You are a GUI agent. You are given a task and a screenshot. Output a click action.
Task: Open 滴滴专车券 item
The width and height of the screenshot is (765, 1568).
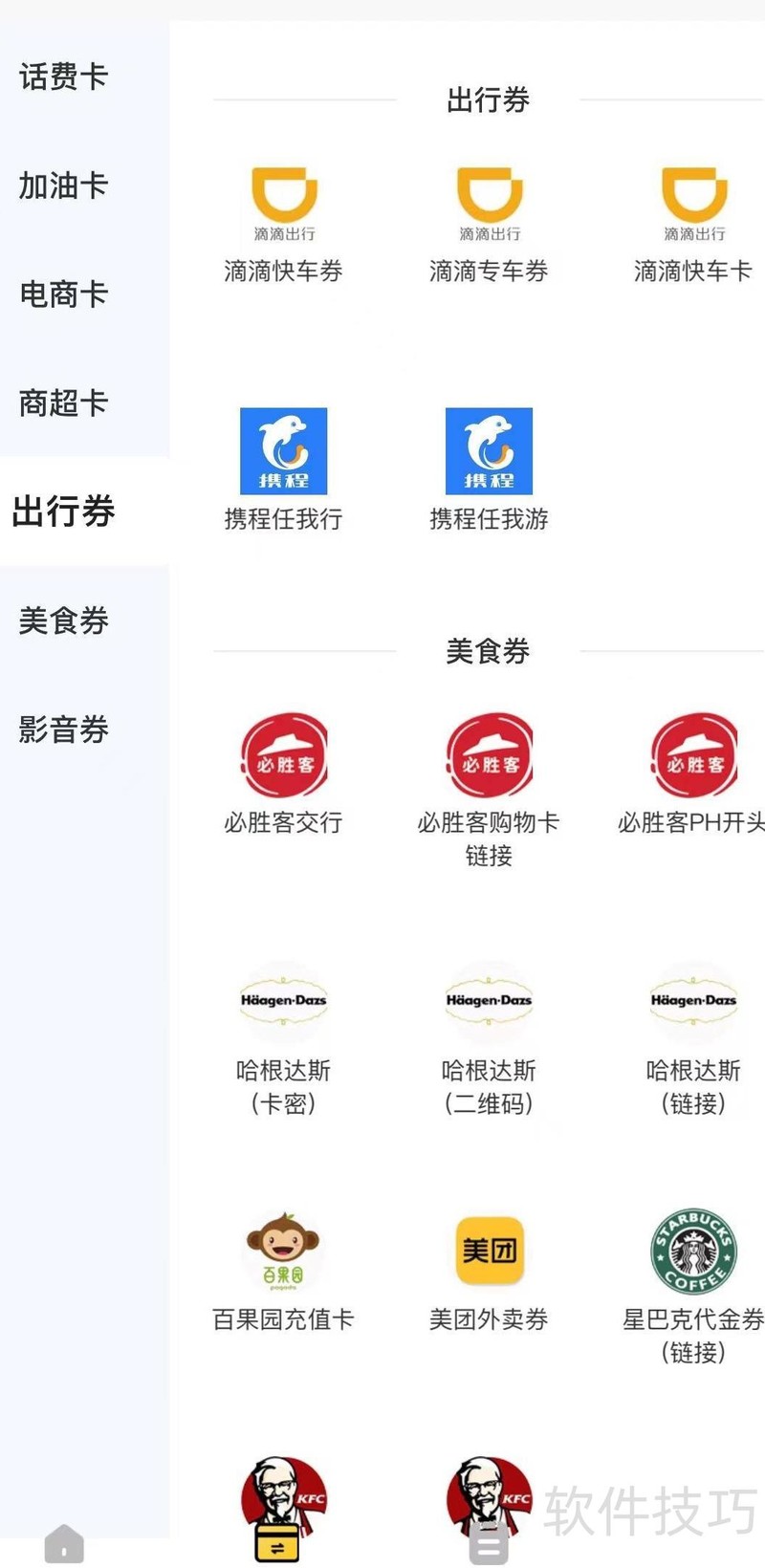click(489, 225)
